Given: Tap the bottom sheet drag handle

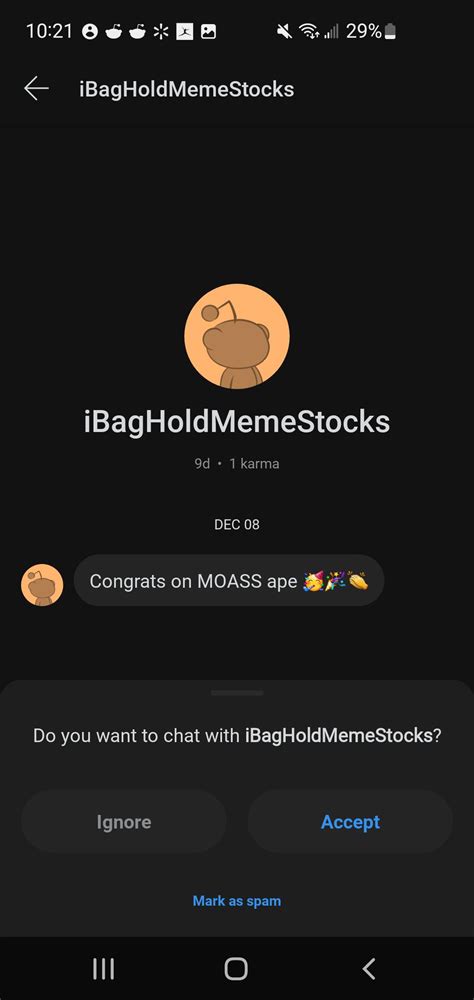Looking at the screenshot, I should (237, 693).
